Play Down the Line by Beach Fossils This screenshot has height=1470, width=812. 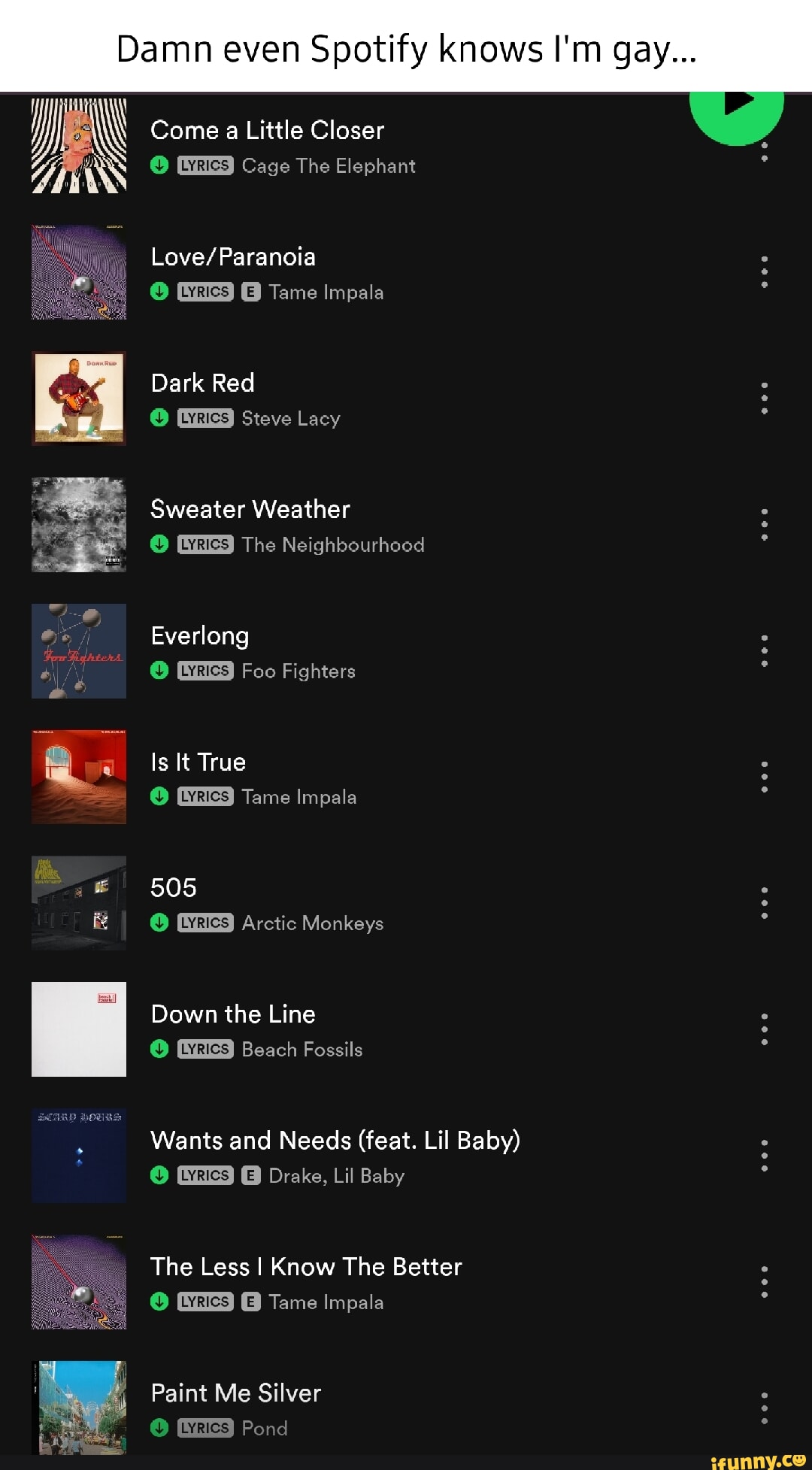[233, 1014]
